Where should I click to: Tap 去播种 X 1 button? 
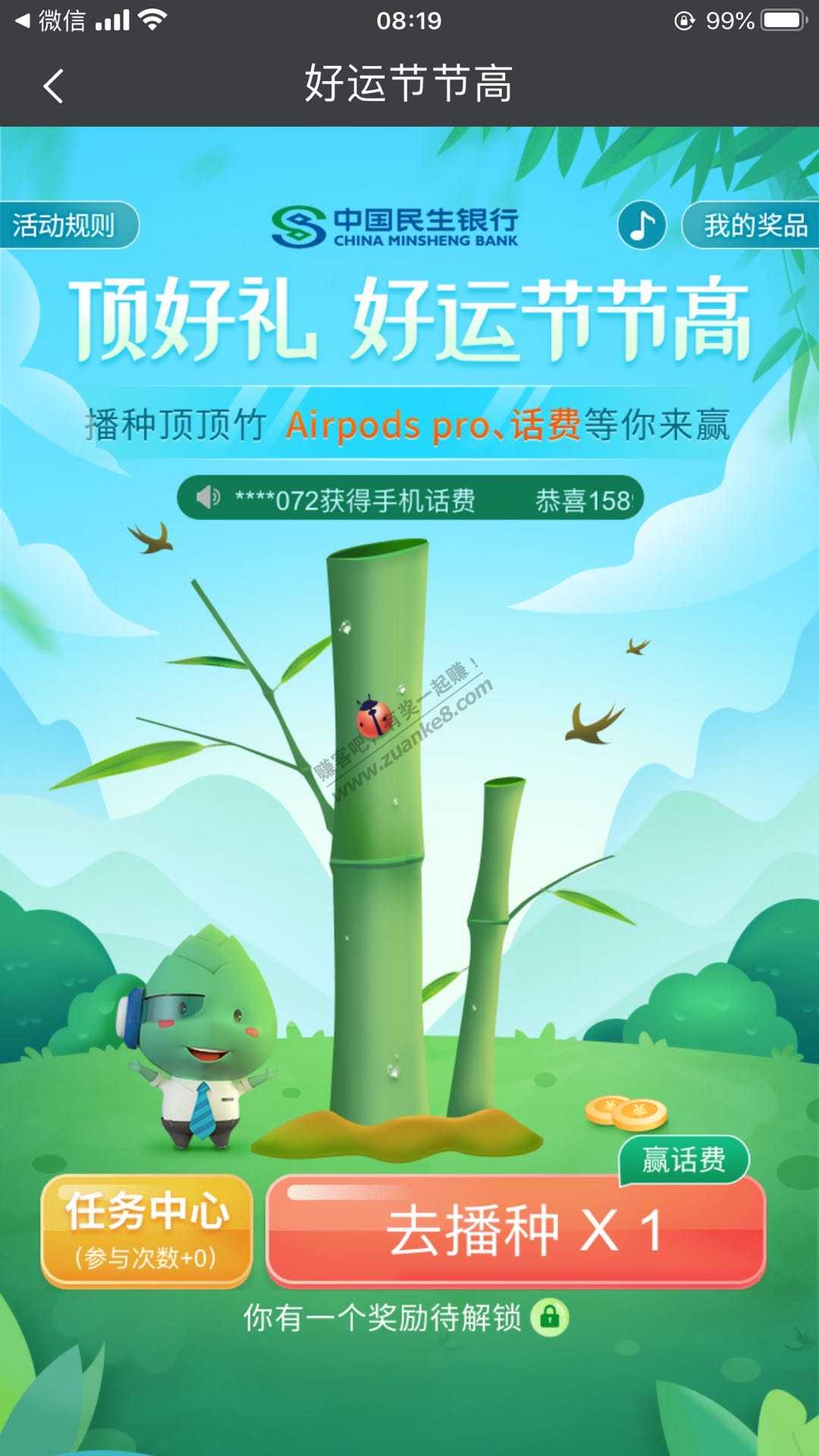[516, 1230]
